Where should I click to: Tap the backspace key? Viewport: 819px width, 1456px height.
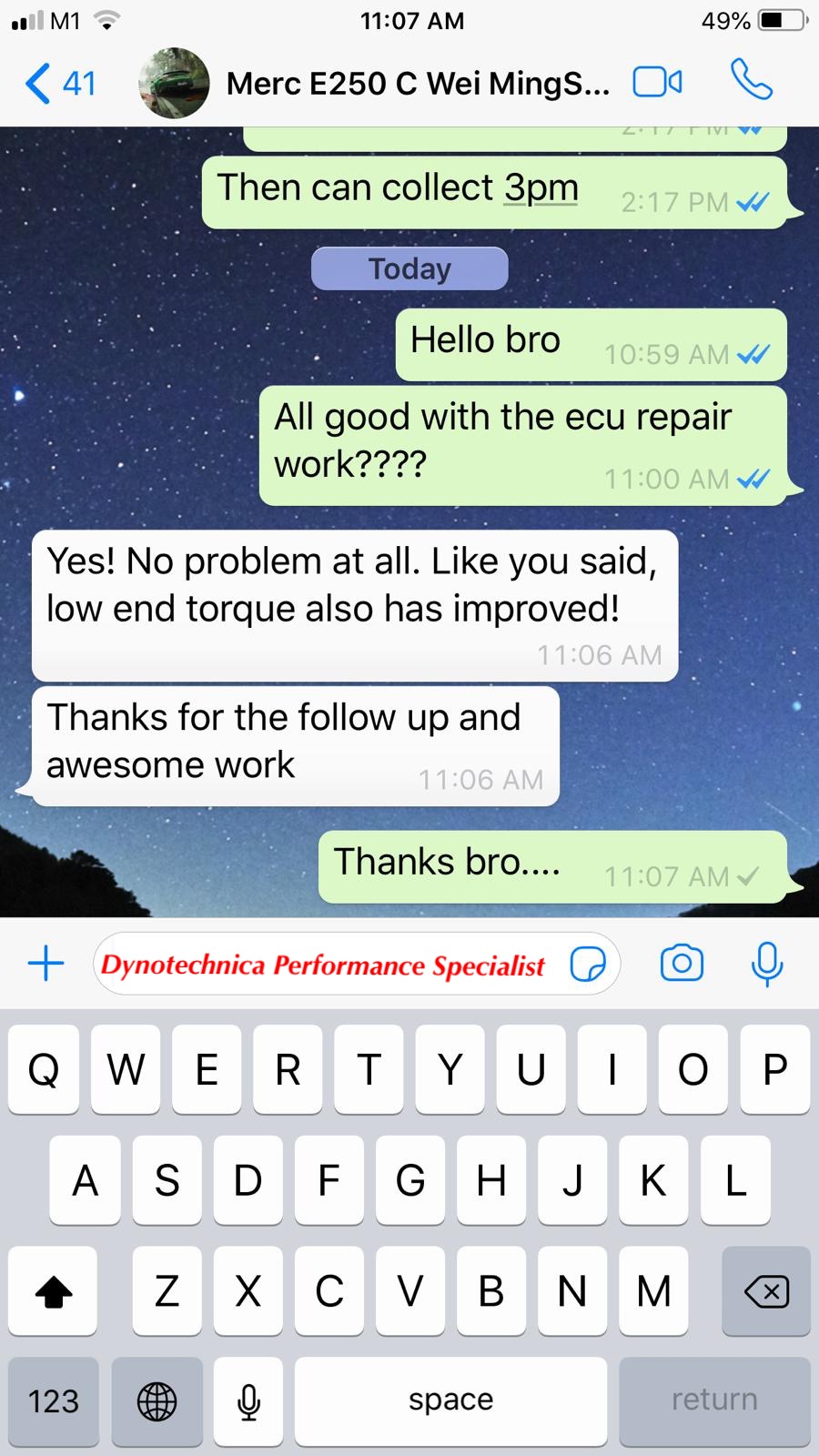pyautogui.click(x=765, y=1290)
